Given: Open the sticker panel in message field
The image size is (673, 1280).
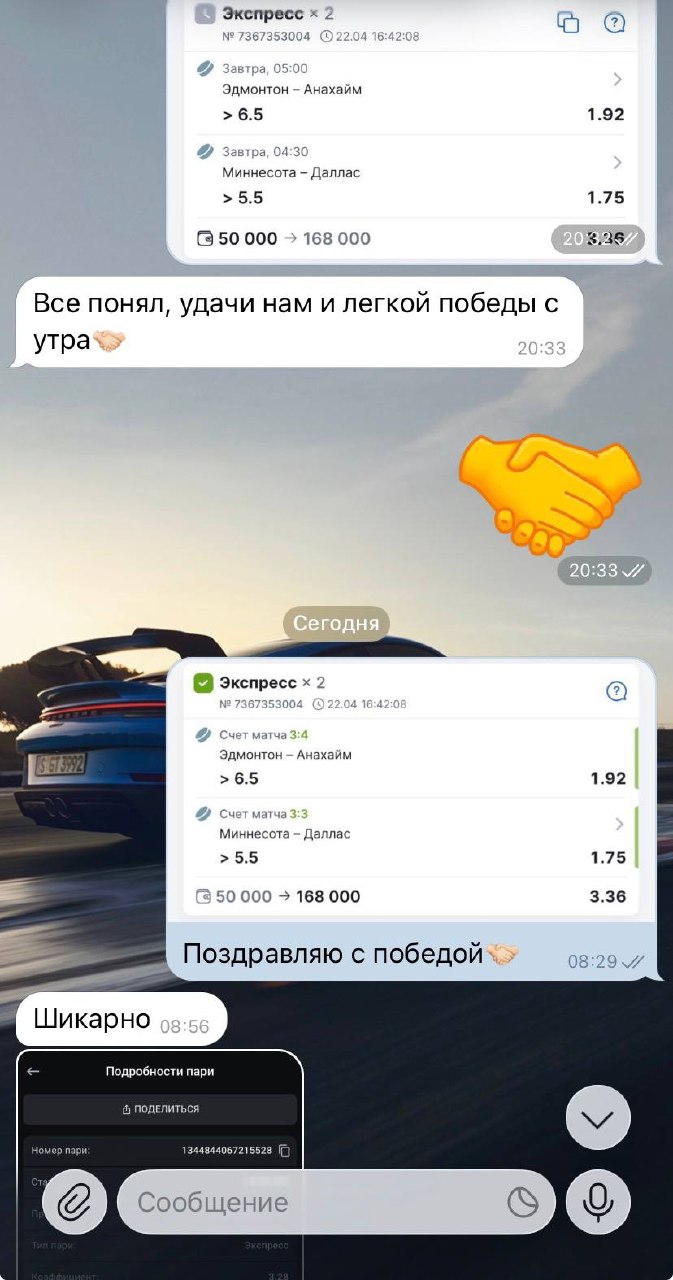Looking at the screenshot, I should [522, 1202].
